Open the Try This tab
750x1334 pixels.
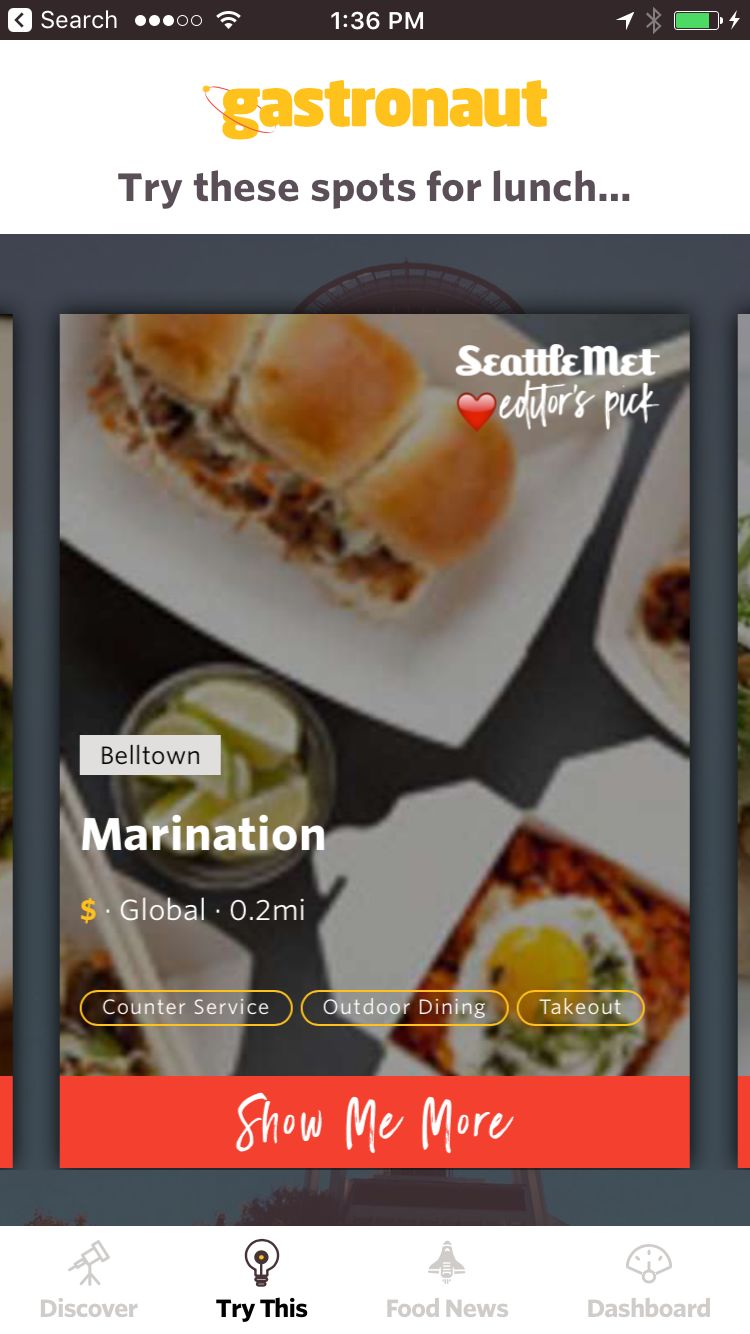pyautogui.click(x=262, y=1280)
